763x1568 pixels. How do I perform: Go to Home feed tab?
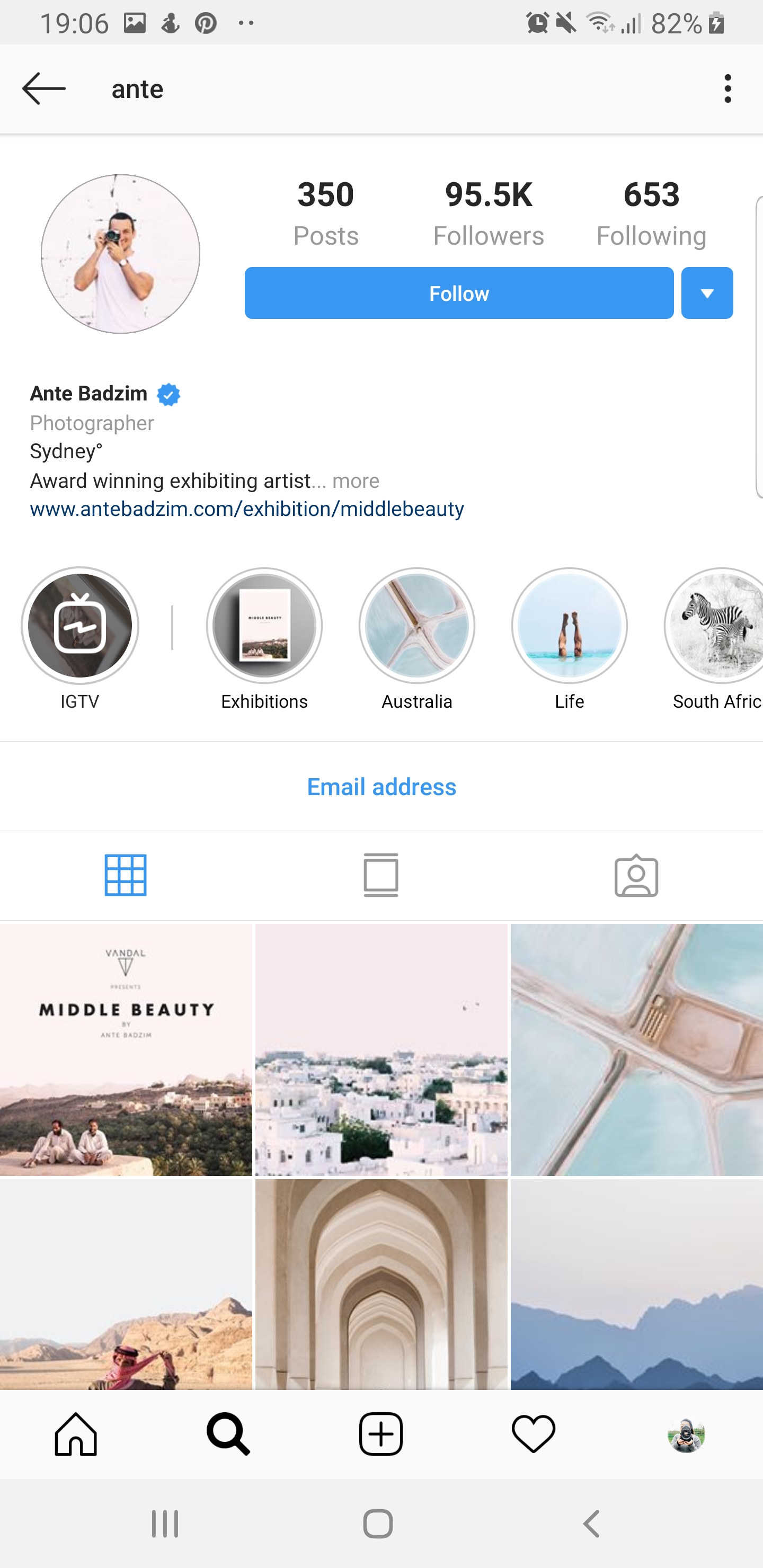pos(76,1434)
